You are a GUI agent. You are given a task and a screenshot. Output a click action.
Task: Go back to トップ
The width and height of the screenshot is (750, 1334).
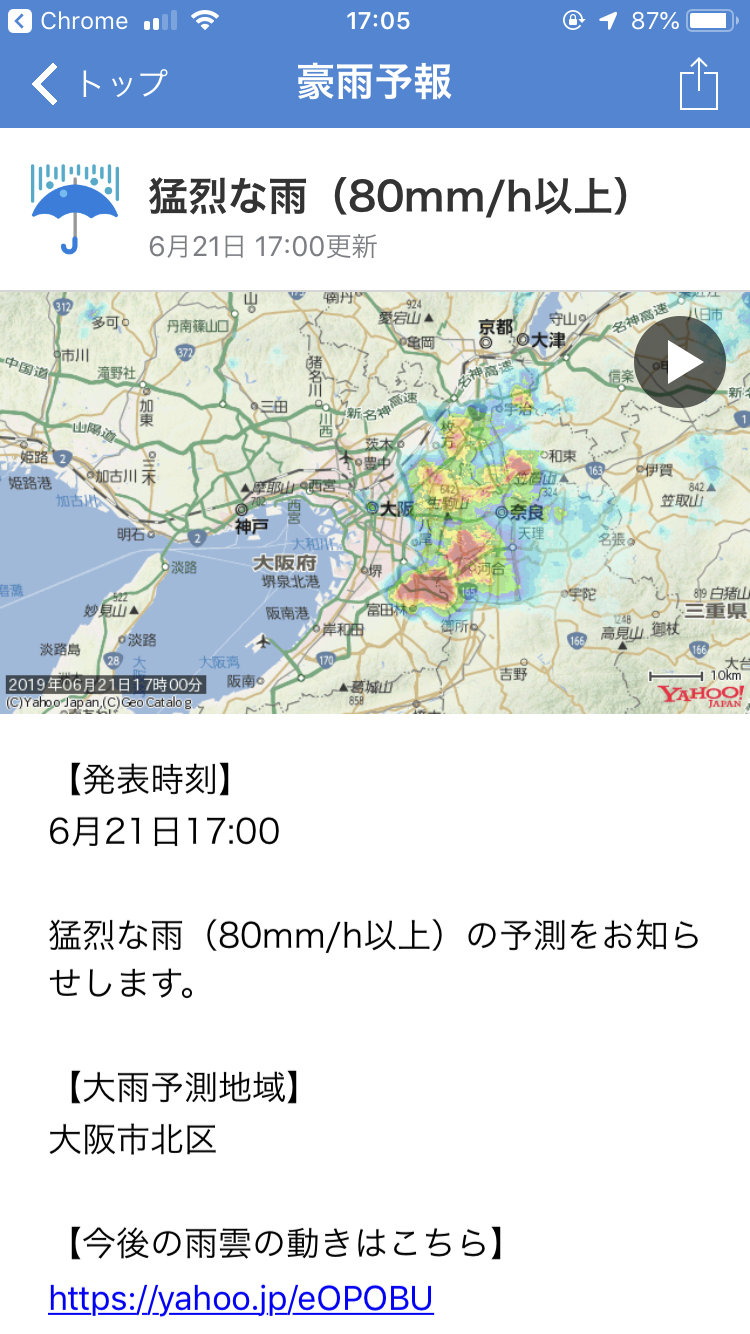98,84
